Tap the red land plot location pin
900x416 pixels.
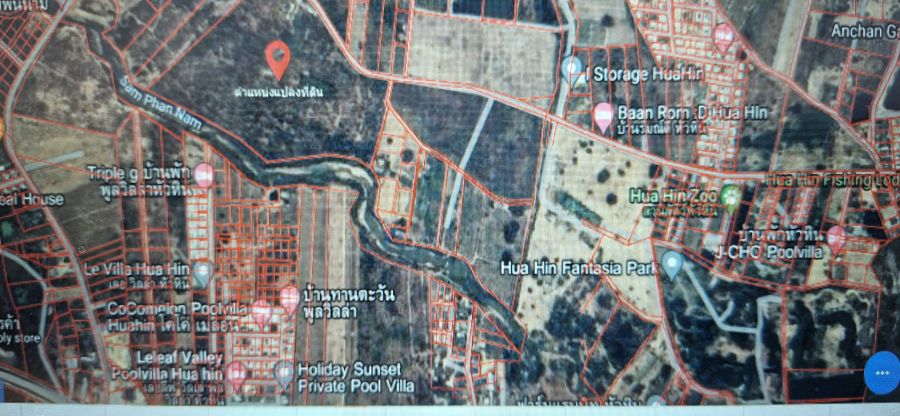click(x=279, y=58)
